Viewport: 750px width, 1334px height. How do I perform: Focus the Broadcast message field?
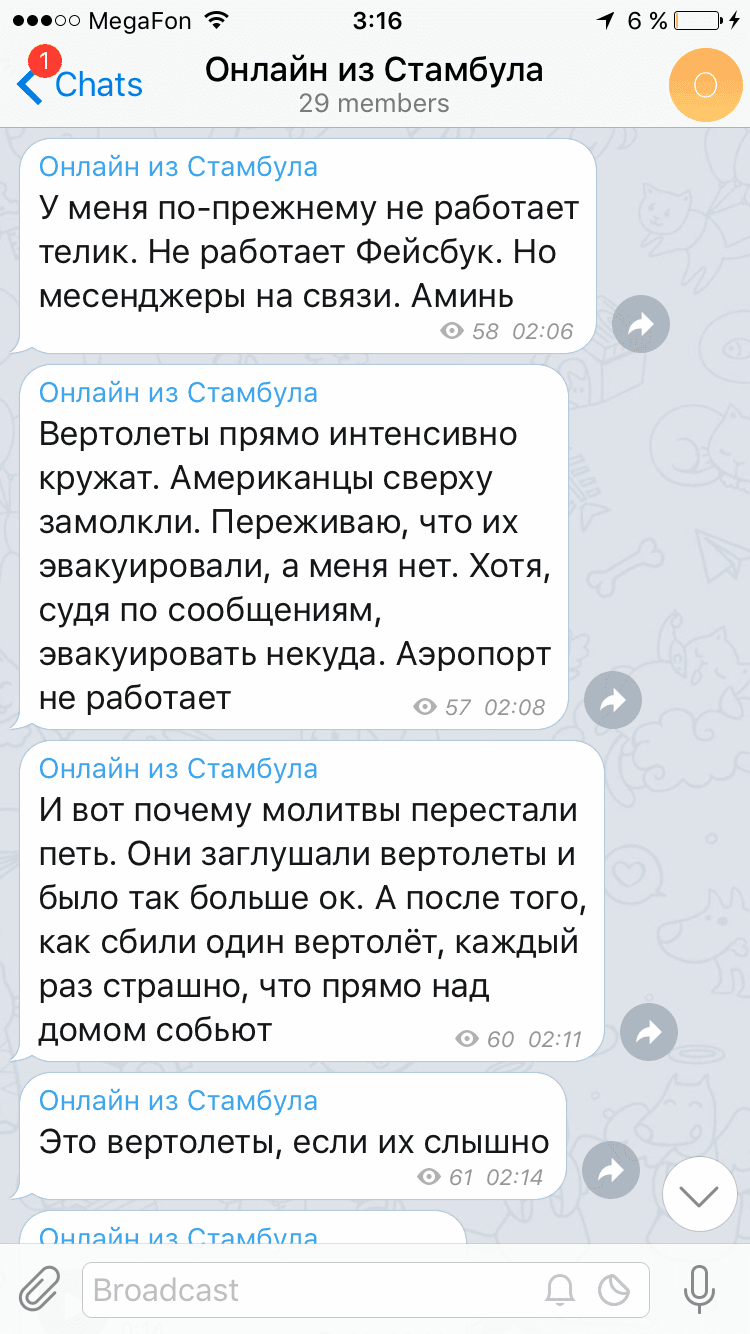pos(300,1290)
